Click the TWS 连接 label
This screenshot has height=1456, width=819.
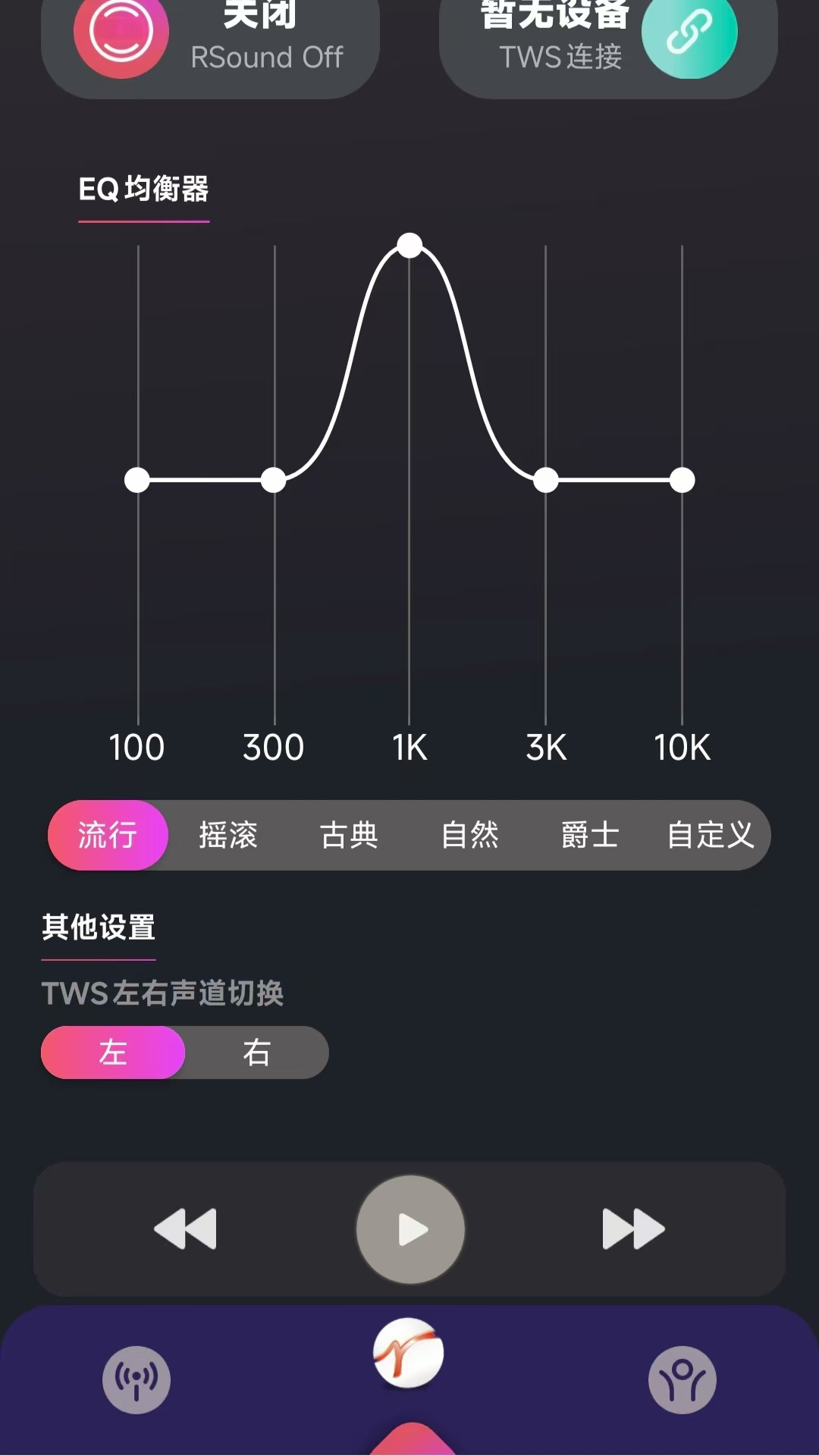(x=561, y=57)
